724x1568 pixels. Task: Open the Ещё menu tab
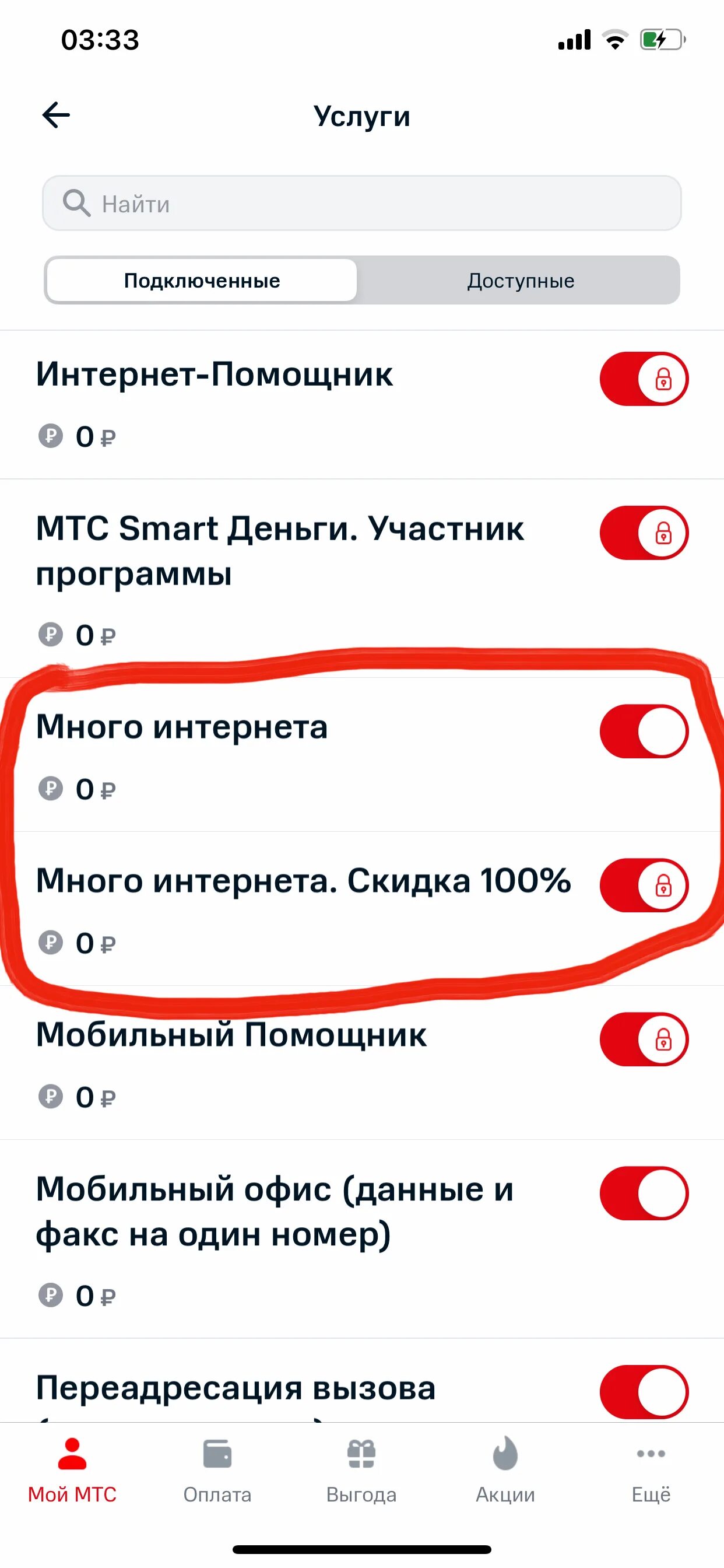click(651, 1471)
